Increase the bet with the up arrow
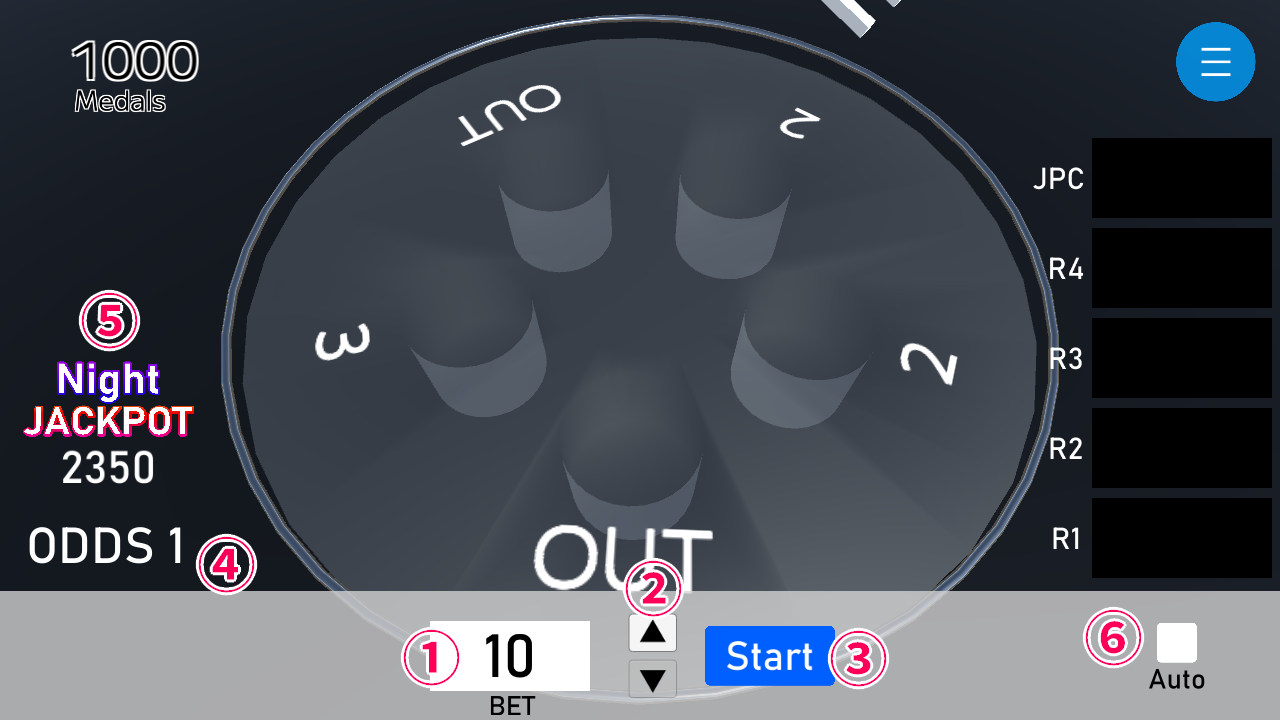Image resolution: width=1280 pixels, height=720 pixels. [x=653, y=633]
